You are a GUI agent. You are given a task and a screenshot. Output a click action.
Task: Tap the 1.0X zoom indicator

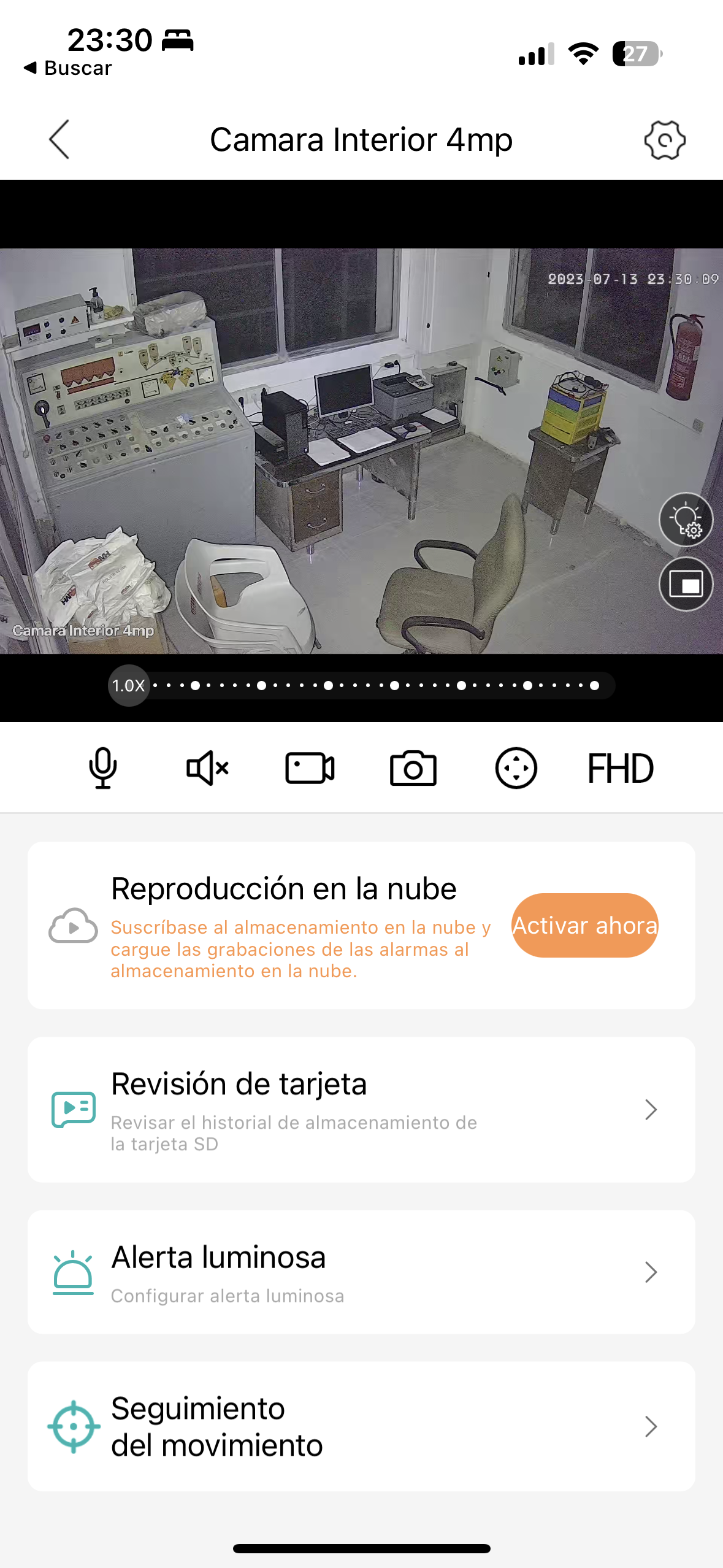129,685
